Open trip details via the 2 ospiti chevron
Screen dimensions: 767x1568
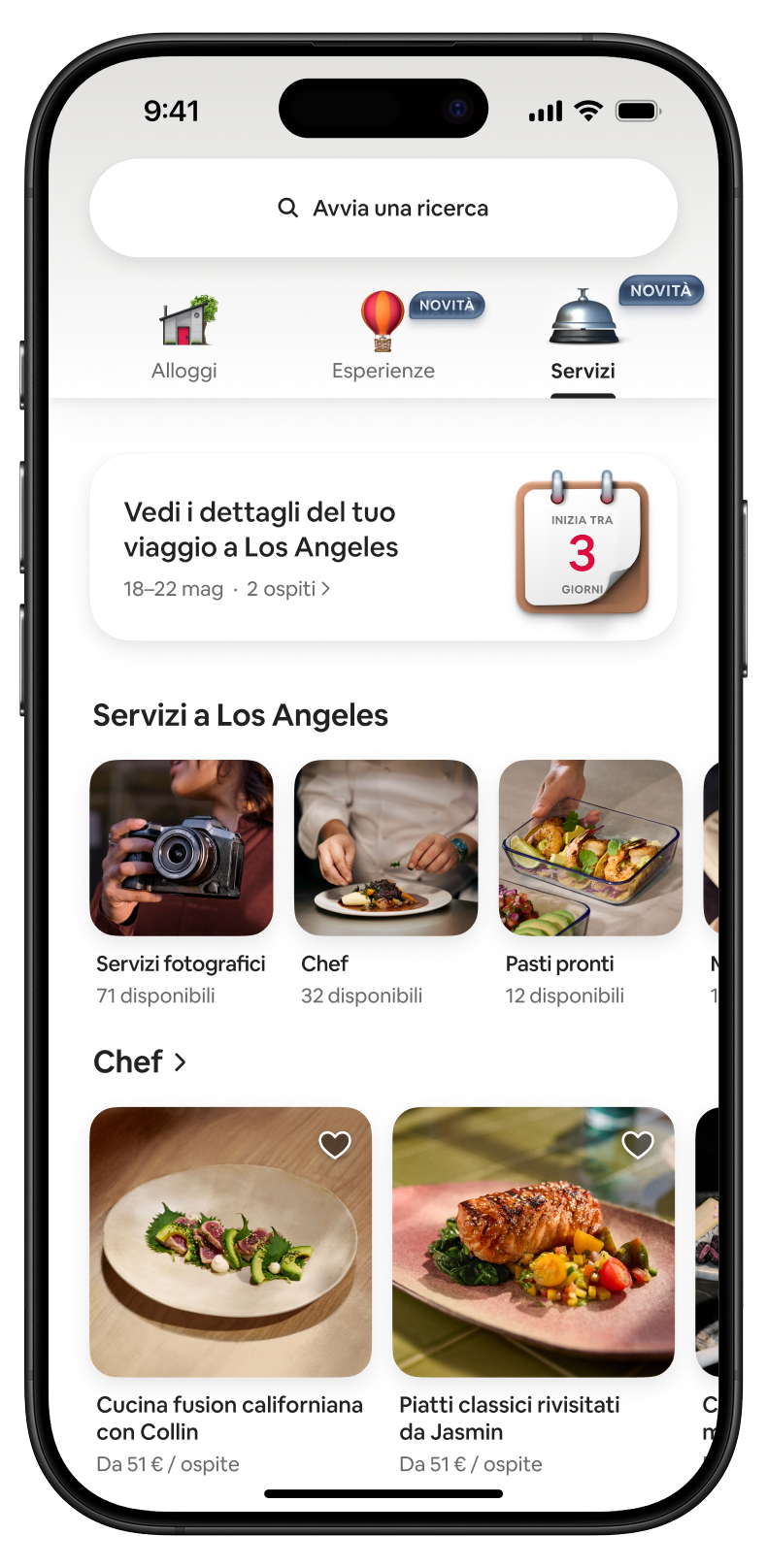[x=325, y=589]
